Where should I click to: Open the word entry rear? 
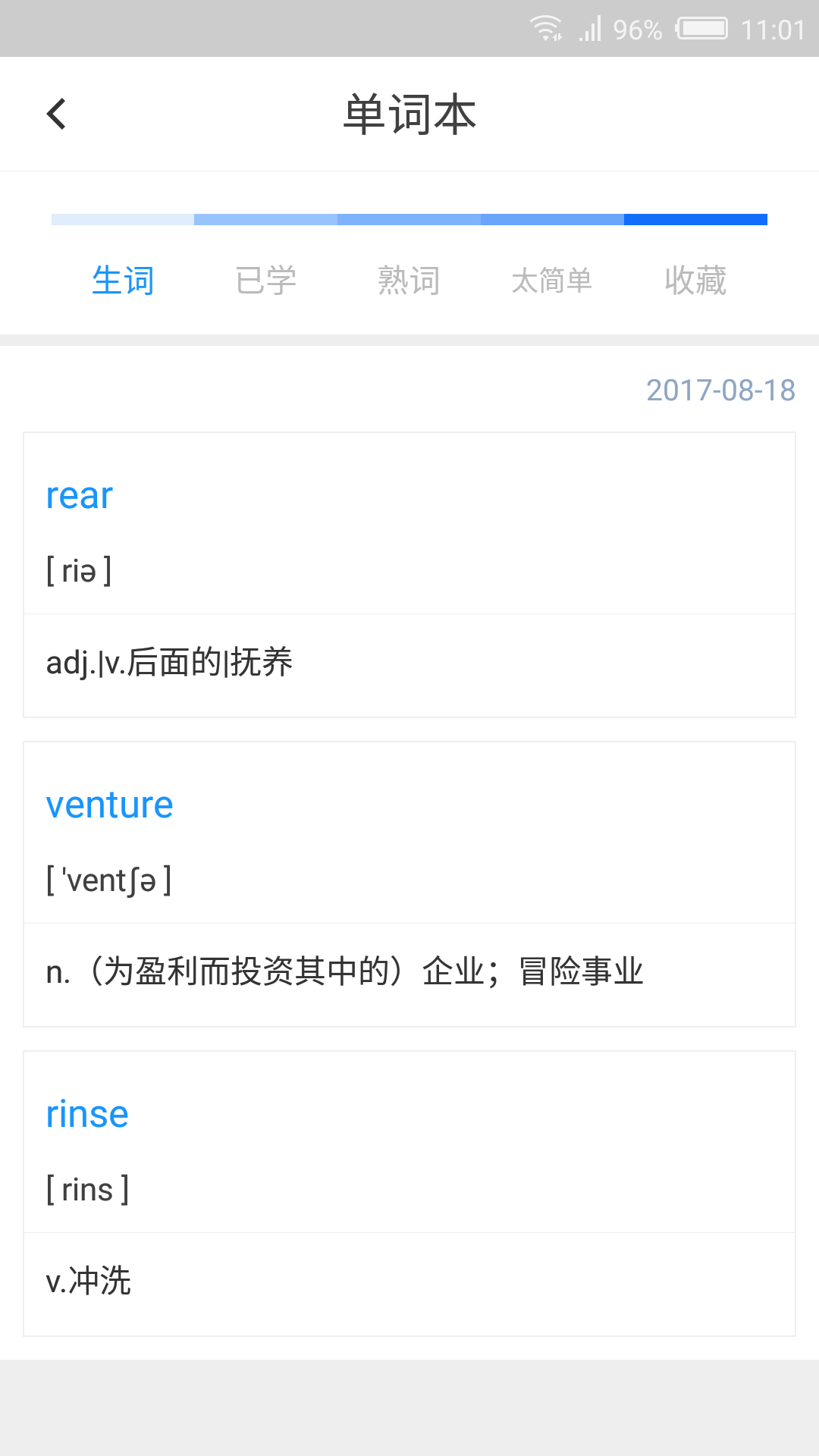coord(79,494)
